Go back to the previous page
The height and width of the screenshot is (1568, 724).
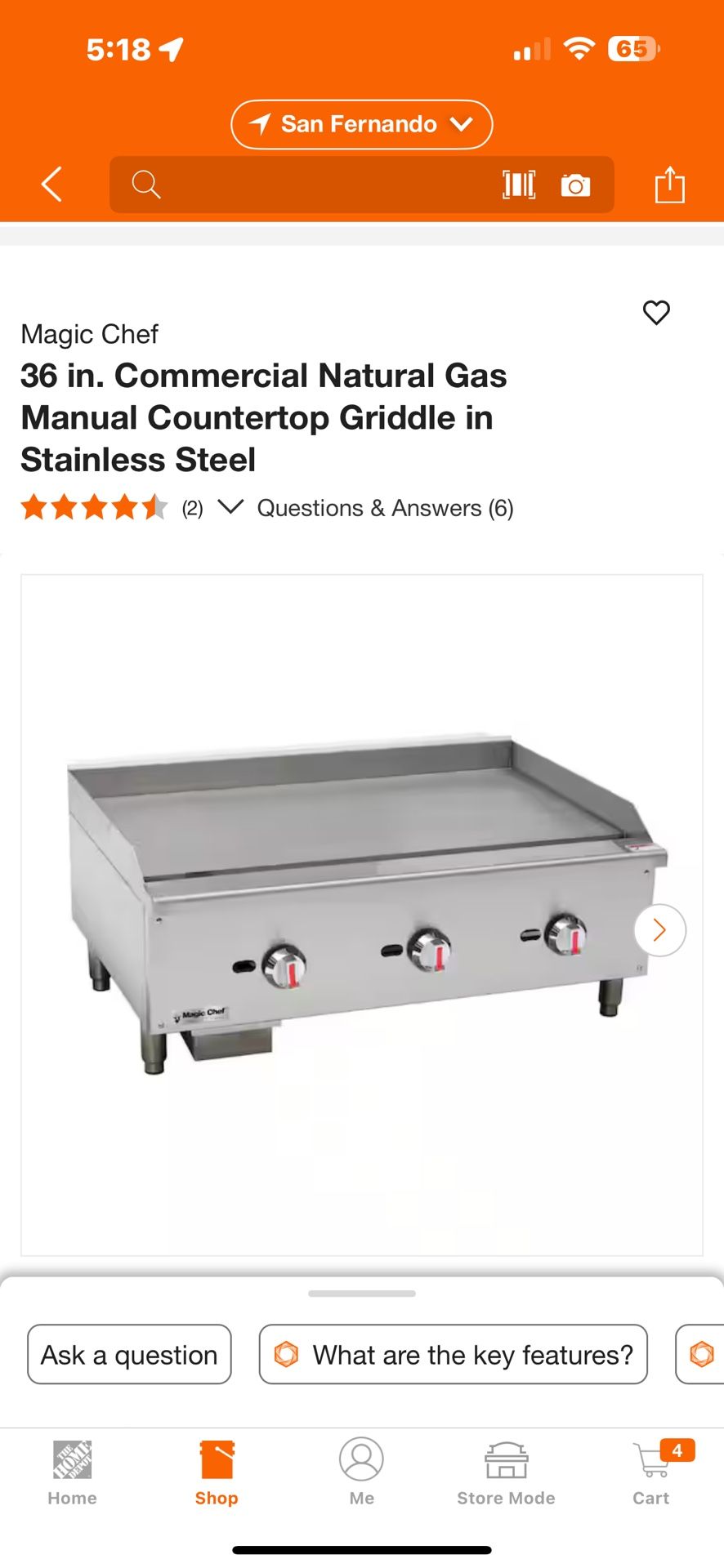(52, 184)
